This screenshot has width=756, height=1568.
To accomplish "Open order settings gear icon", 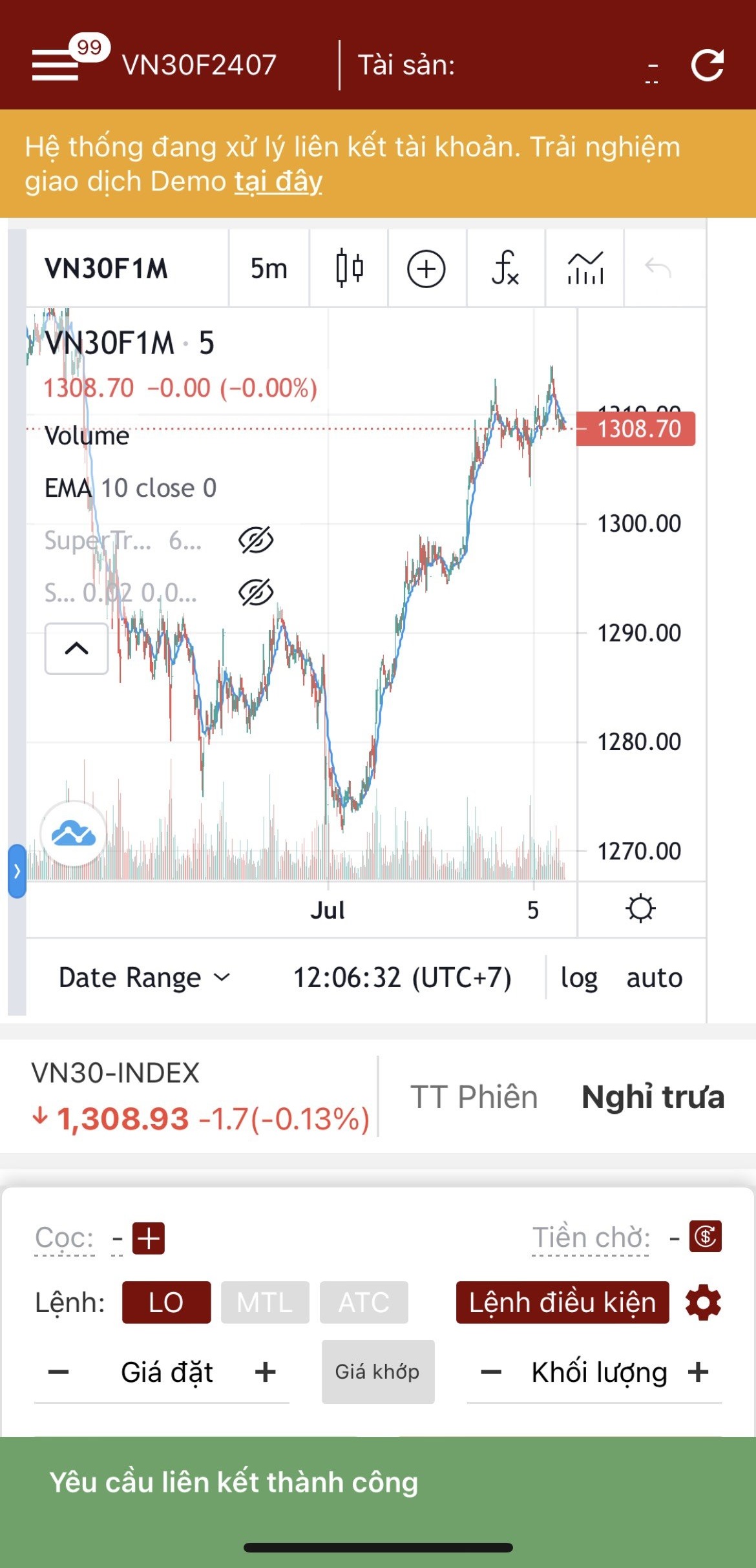I will click(703, 1302).
